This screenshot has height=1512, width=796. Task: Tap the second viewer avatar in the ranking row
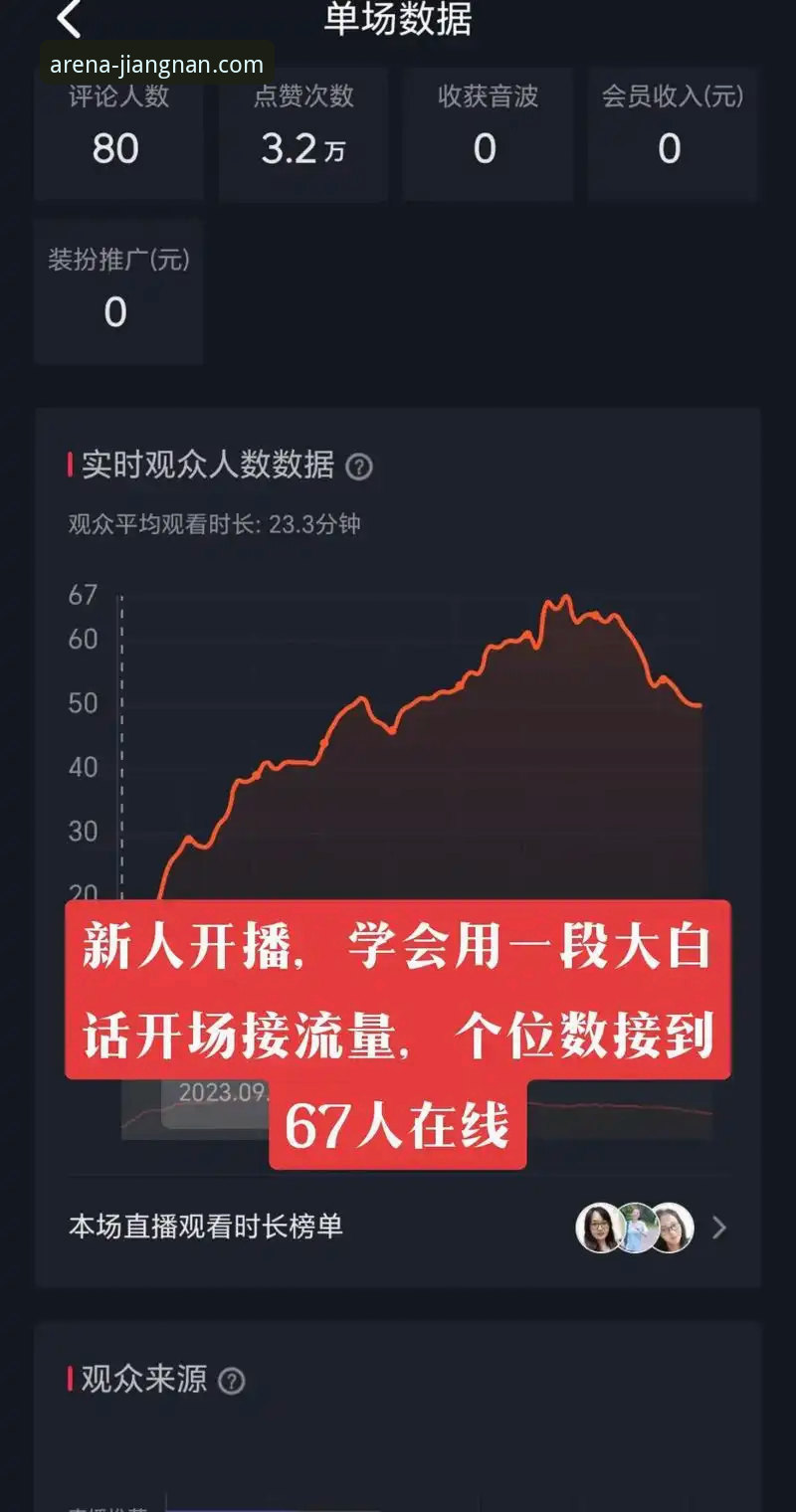click(635, 1228)
